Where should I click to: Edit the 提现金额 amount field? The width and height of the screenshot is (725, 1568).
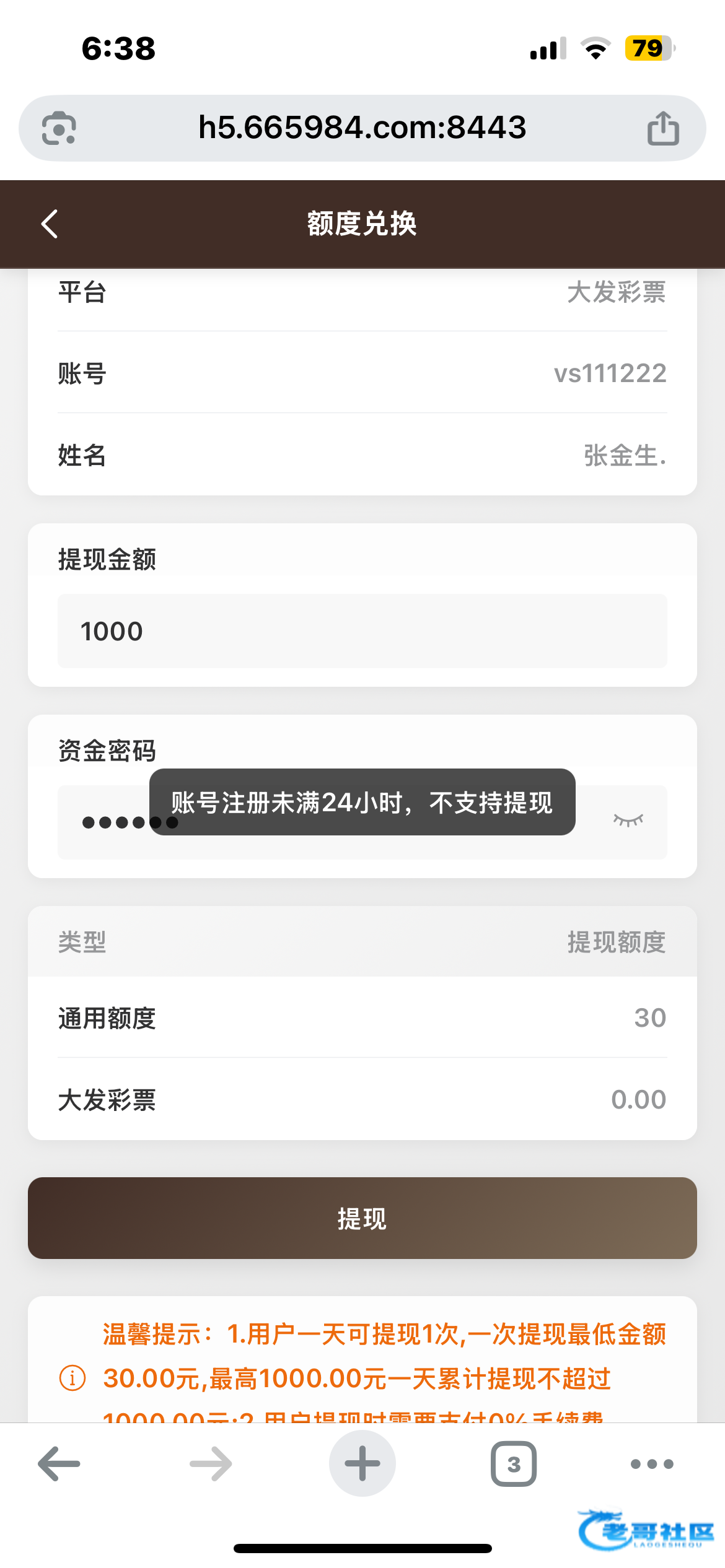coord(362,631)
